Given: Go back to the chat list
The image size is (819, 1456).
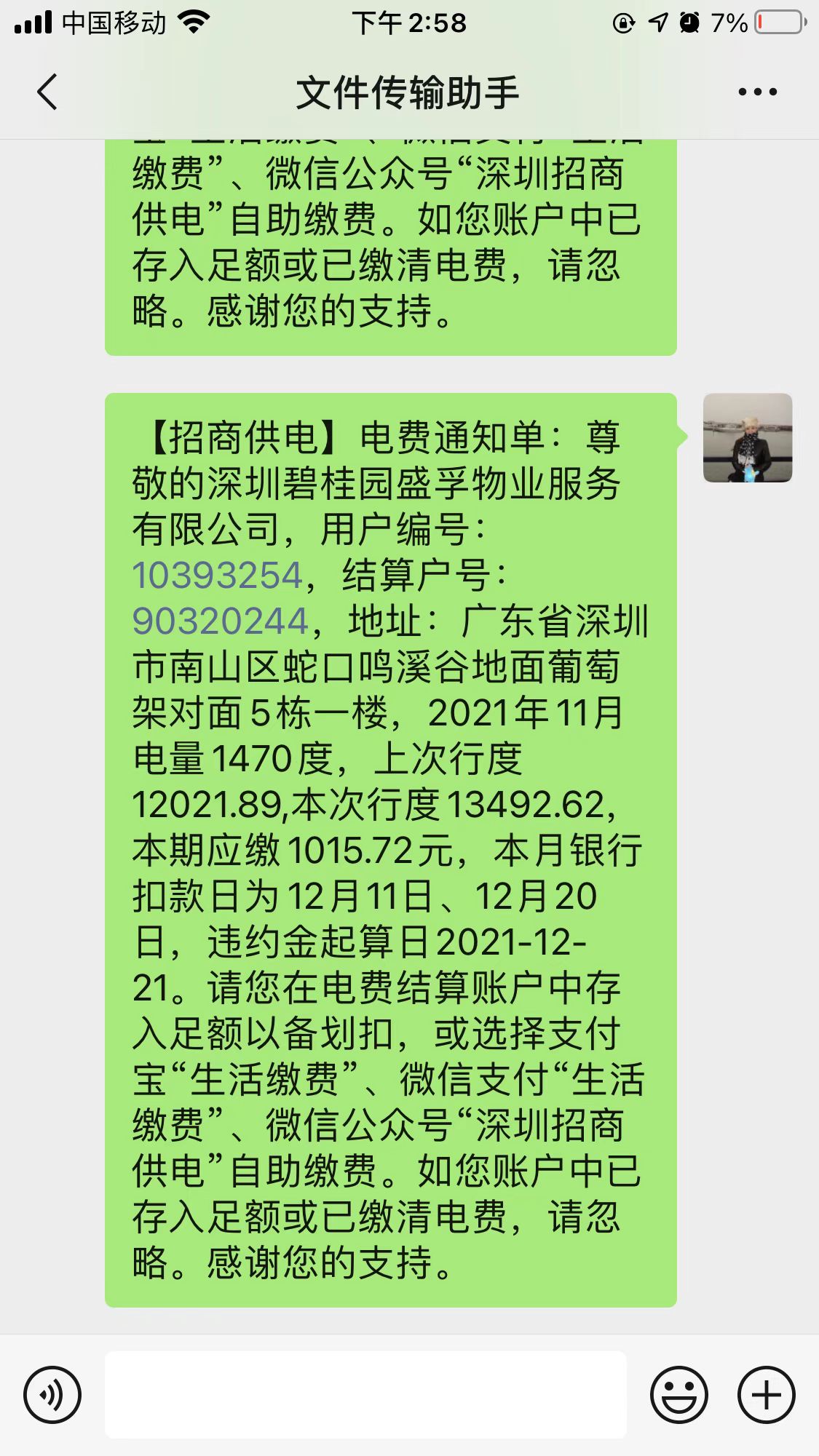Looking at the screenshot, I should (47, 92).
